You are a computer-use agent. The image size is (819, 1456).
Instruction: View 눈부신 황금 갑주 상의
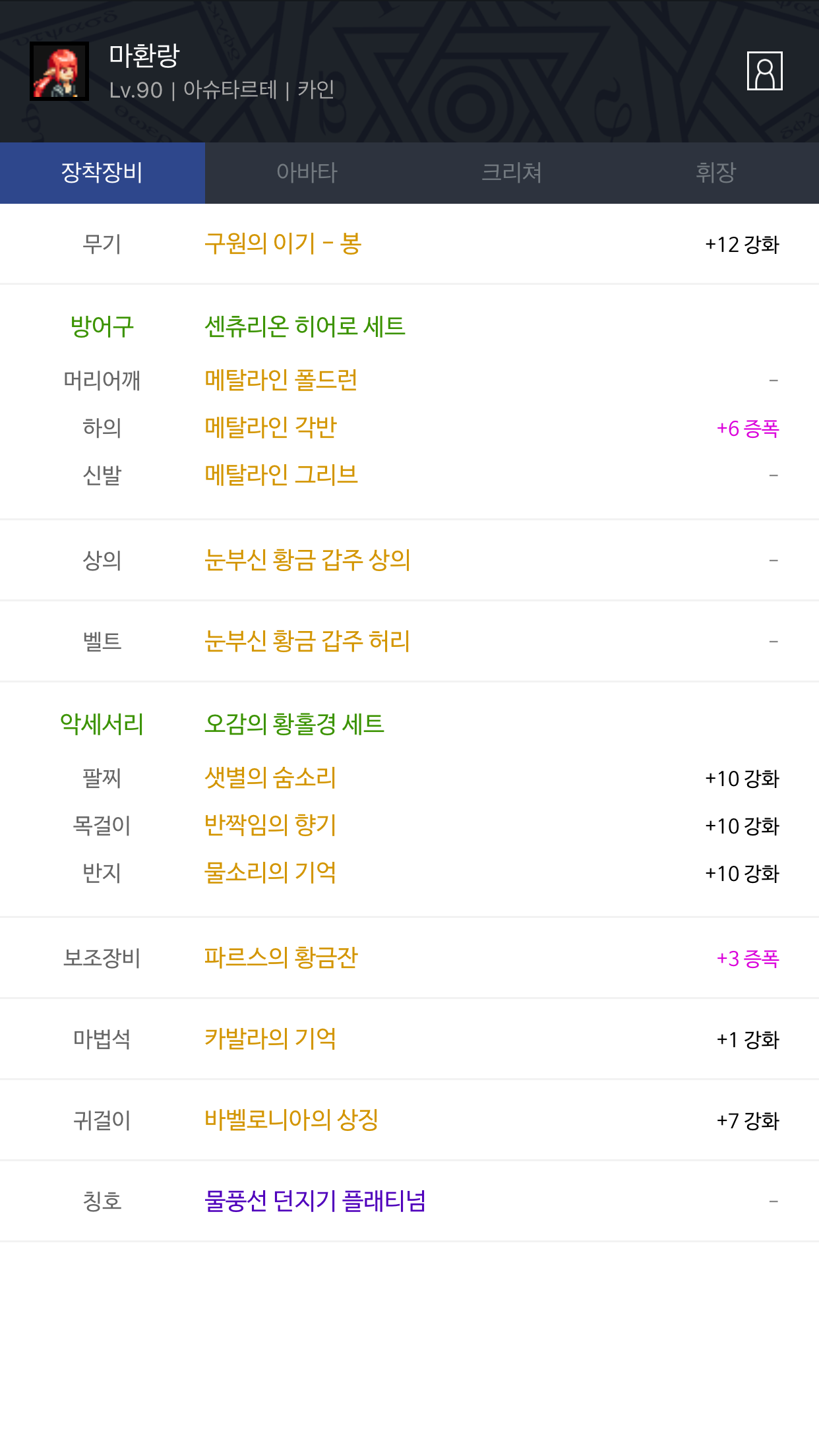(307, 560)
